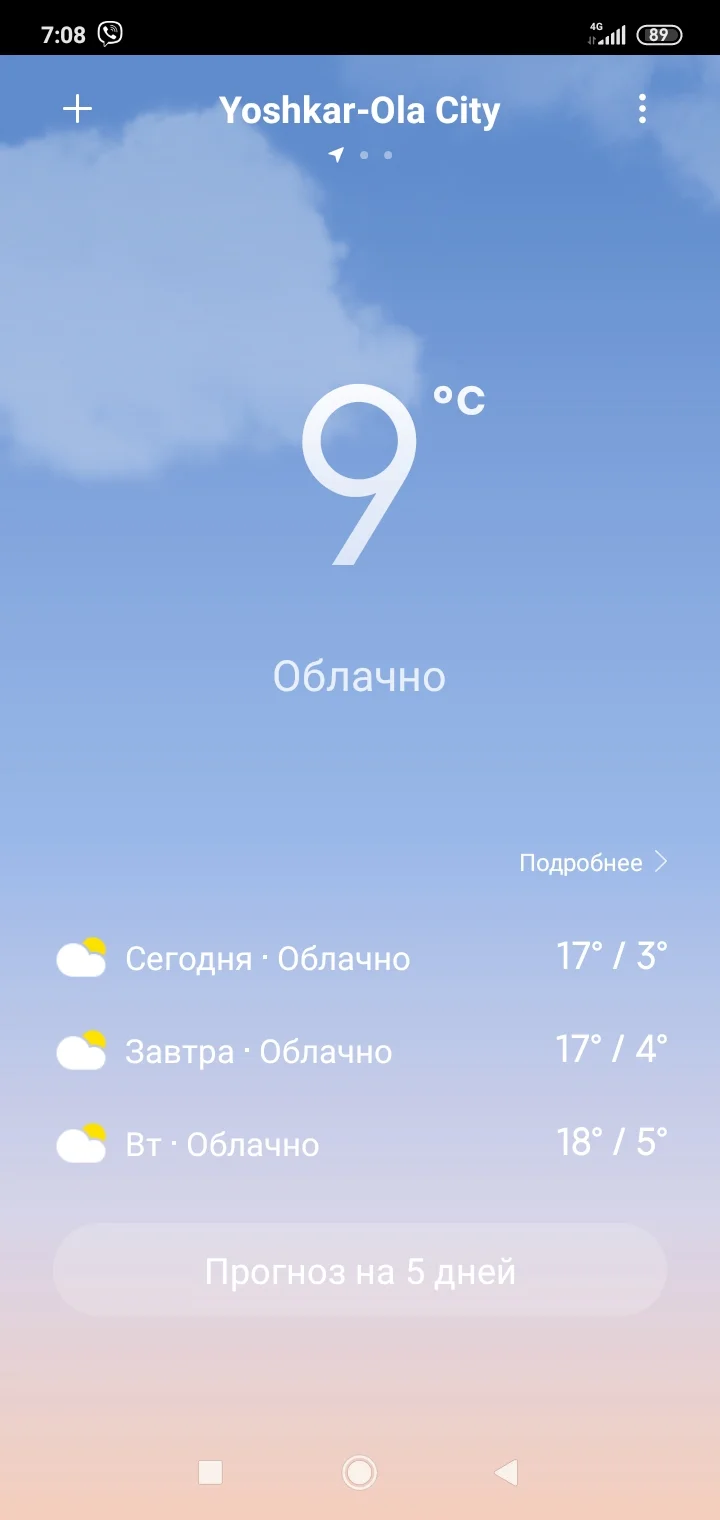Tap the battery indicator showing 89
This screenshot has height=1520, width=720.
[x=660, y=33]
